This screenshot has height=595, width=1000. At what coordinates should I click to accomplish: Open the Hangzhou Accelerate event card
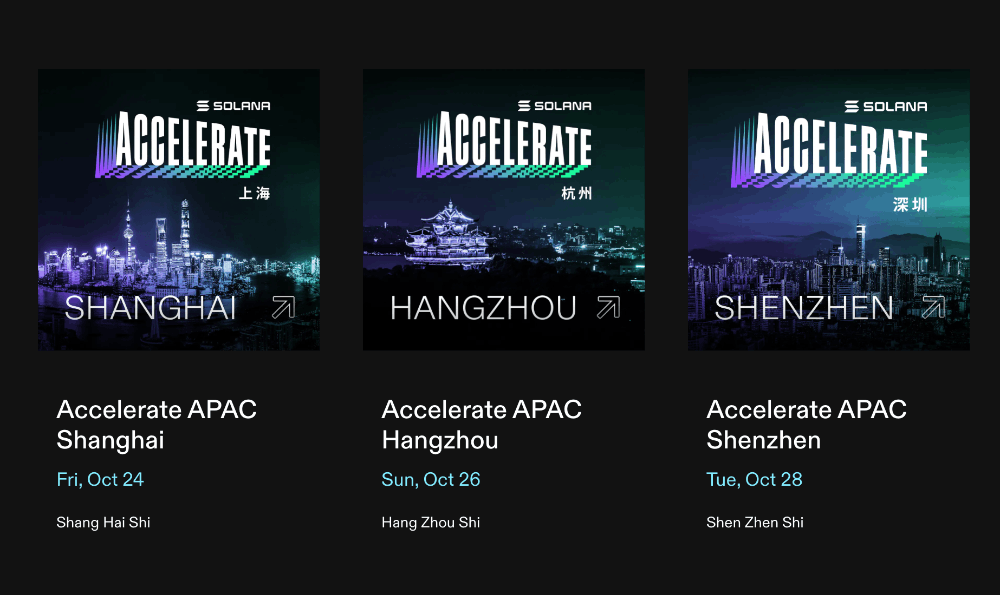503,209
